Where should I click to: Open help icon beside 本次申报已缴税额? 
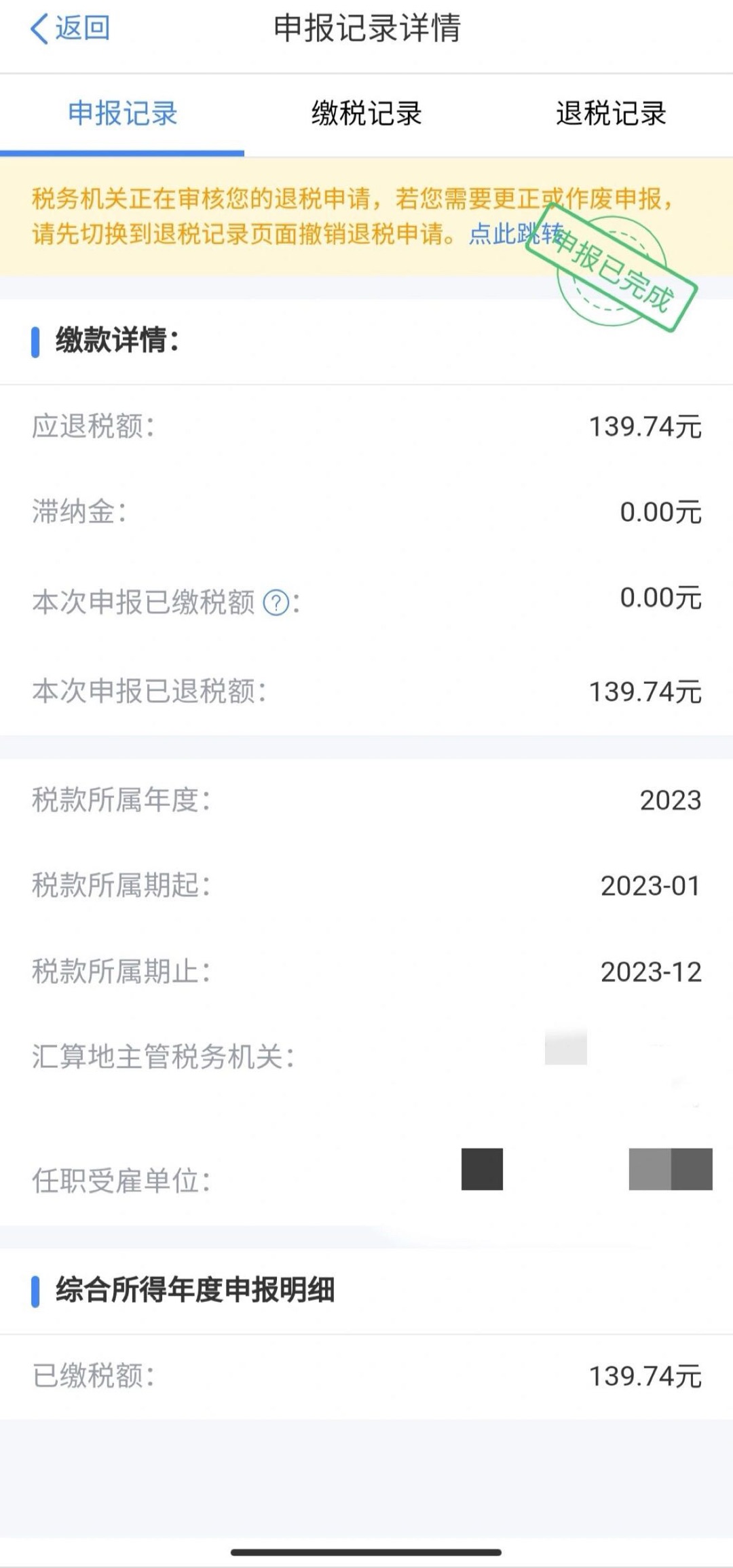point(276,602)
